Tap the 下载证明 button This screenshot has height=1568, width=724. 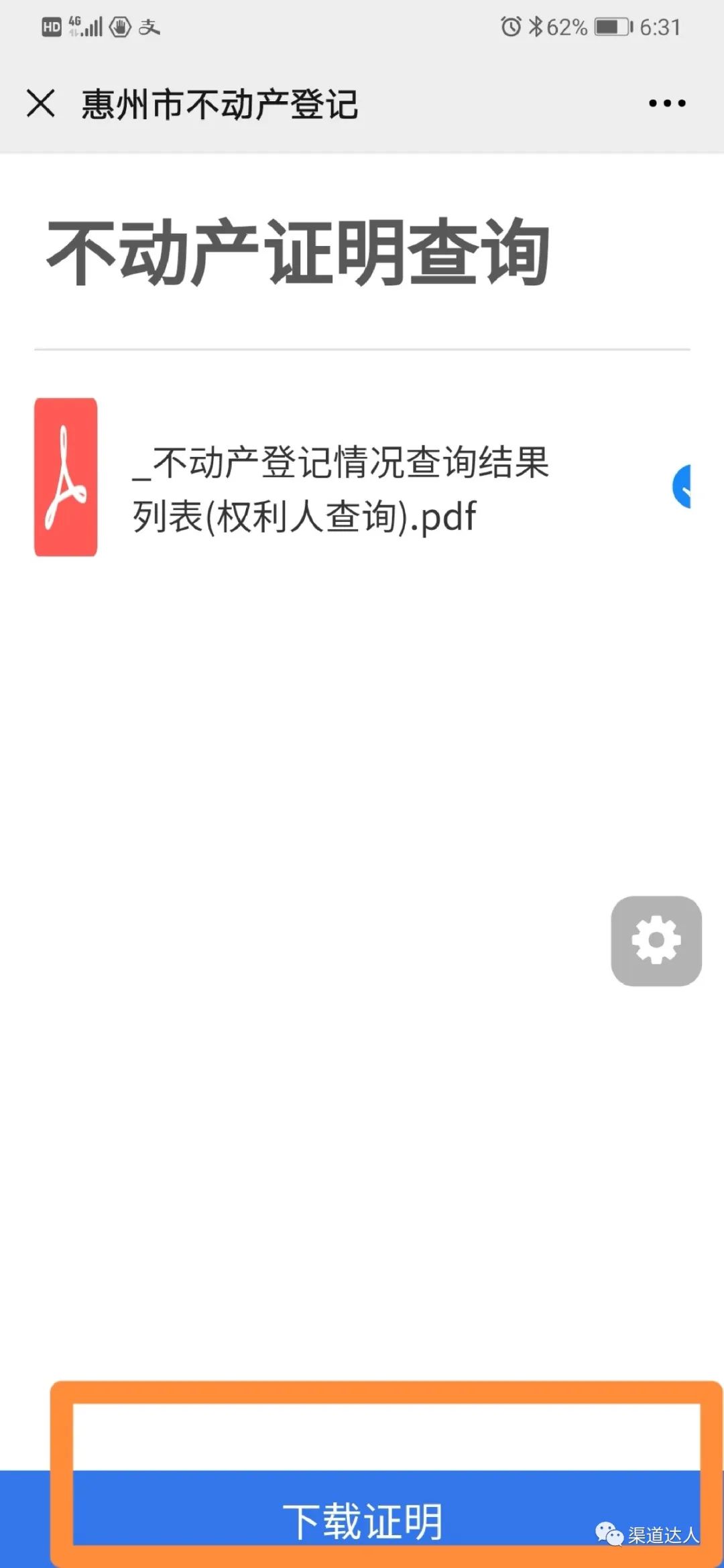362,1520
